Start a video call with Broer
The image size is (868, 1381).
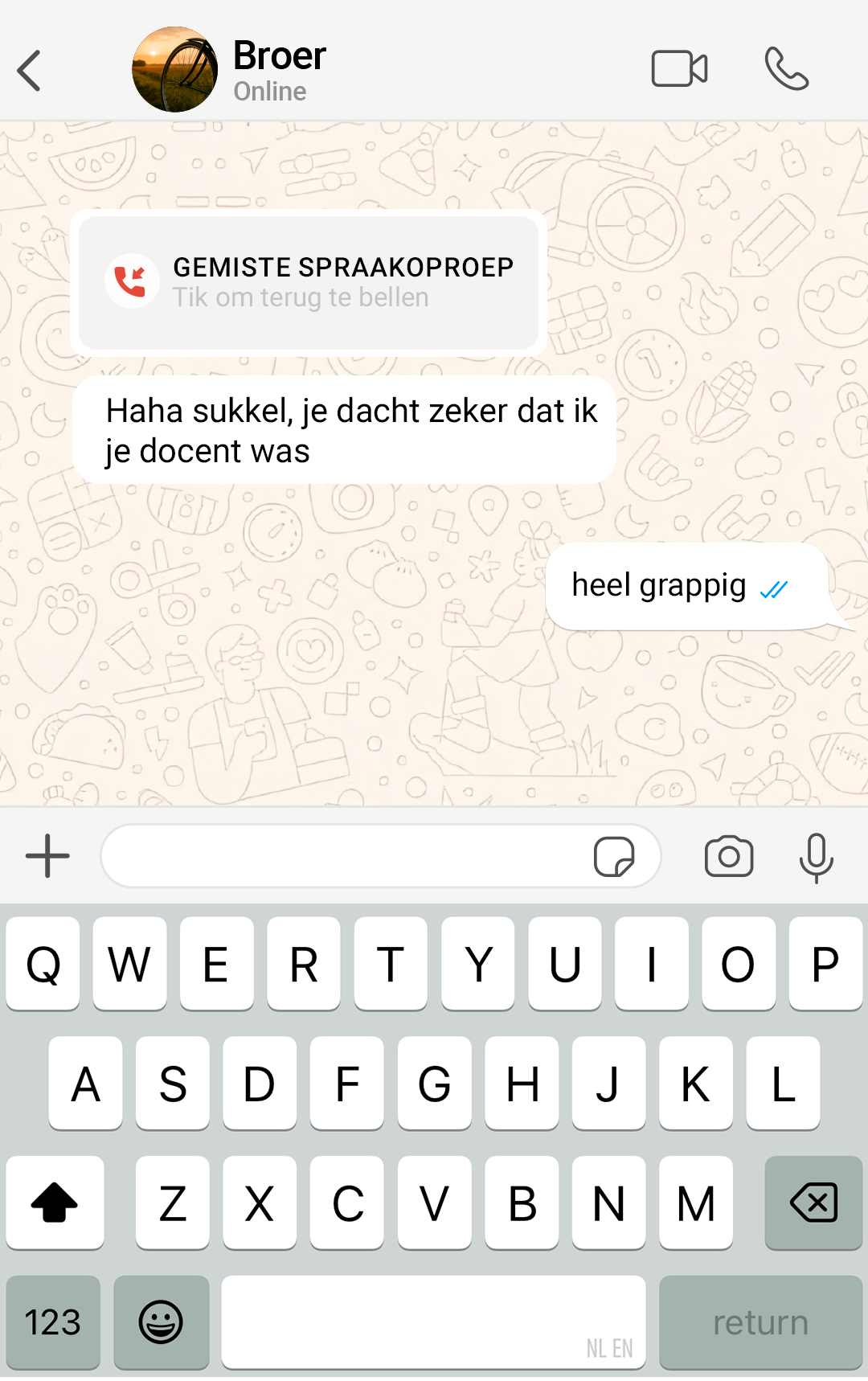(679, 69)
